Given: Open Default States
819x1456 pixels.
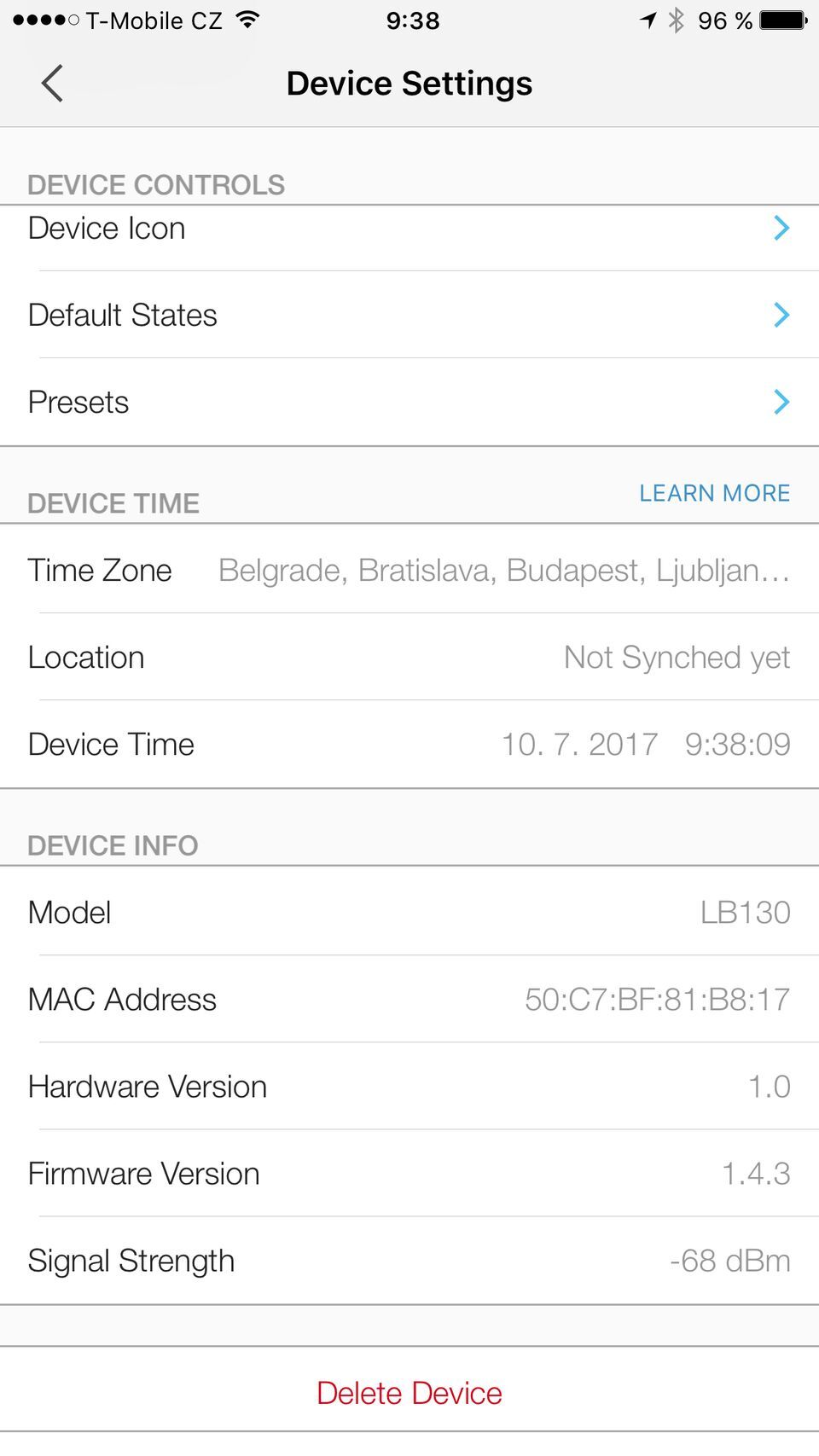Looking at the screenshot, I should click(x=409, y=316).
